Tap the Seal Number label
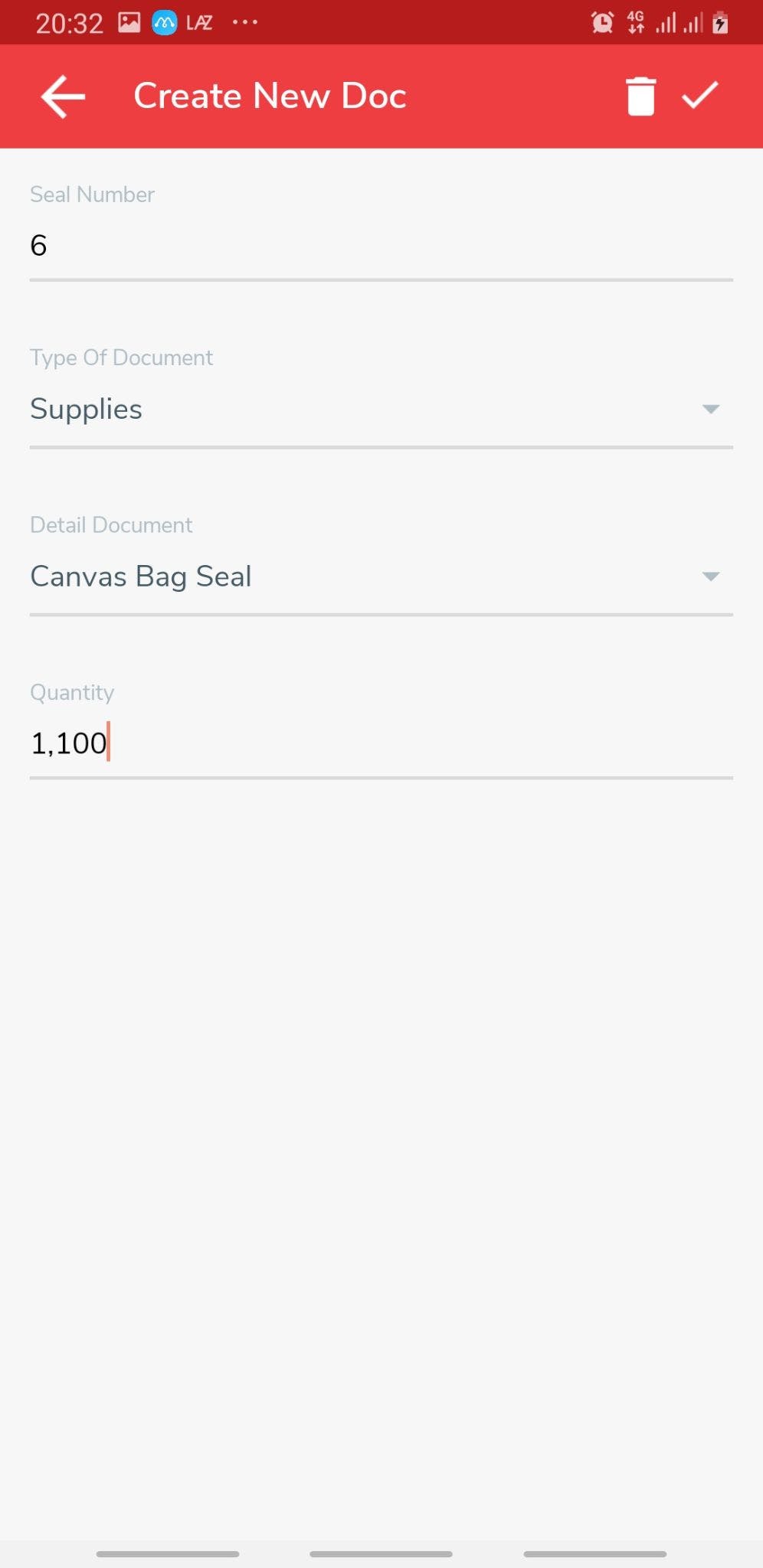This screenshot has width=763, height=1568. [x=92, y=194]
